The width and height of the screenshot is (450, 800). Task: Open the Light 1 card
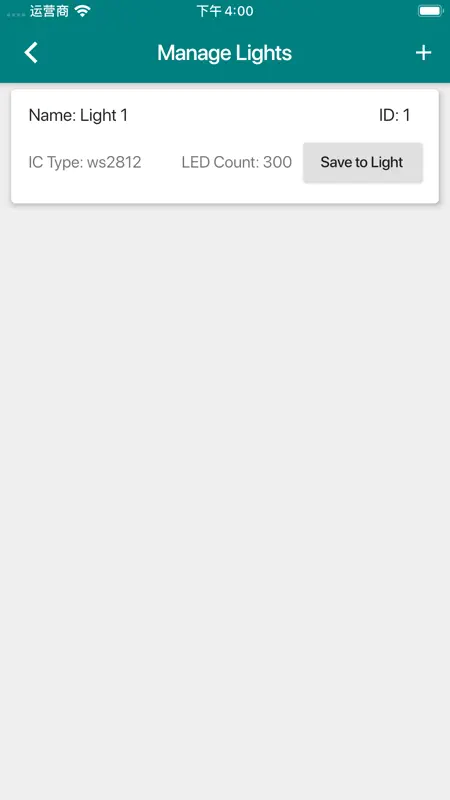point(225,146)
